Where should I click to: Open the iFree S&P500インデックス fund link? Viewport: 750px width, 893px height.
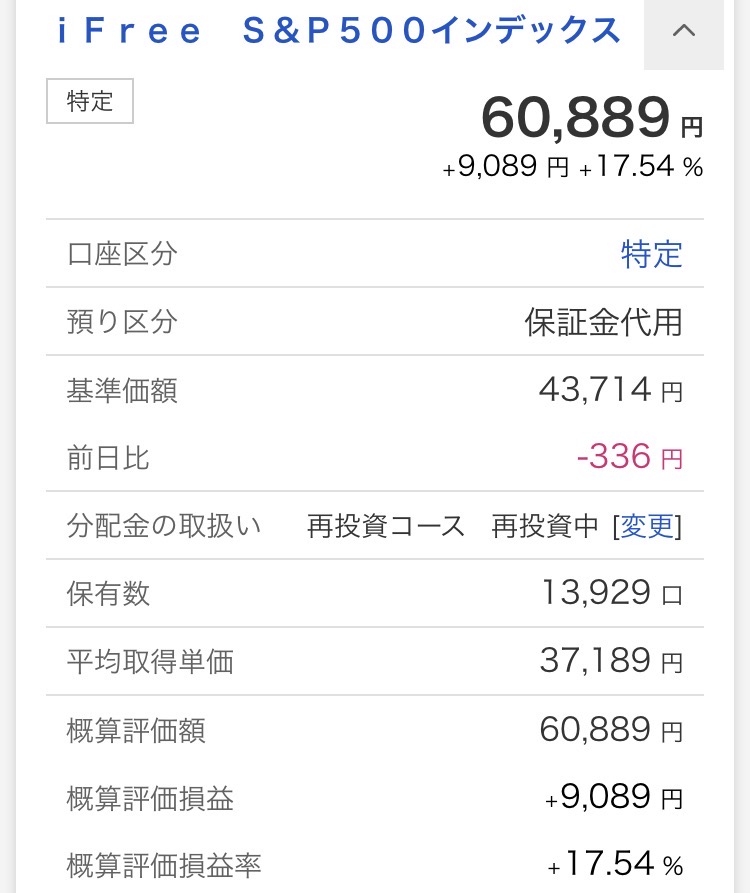tap(338, 31)
